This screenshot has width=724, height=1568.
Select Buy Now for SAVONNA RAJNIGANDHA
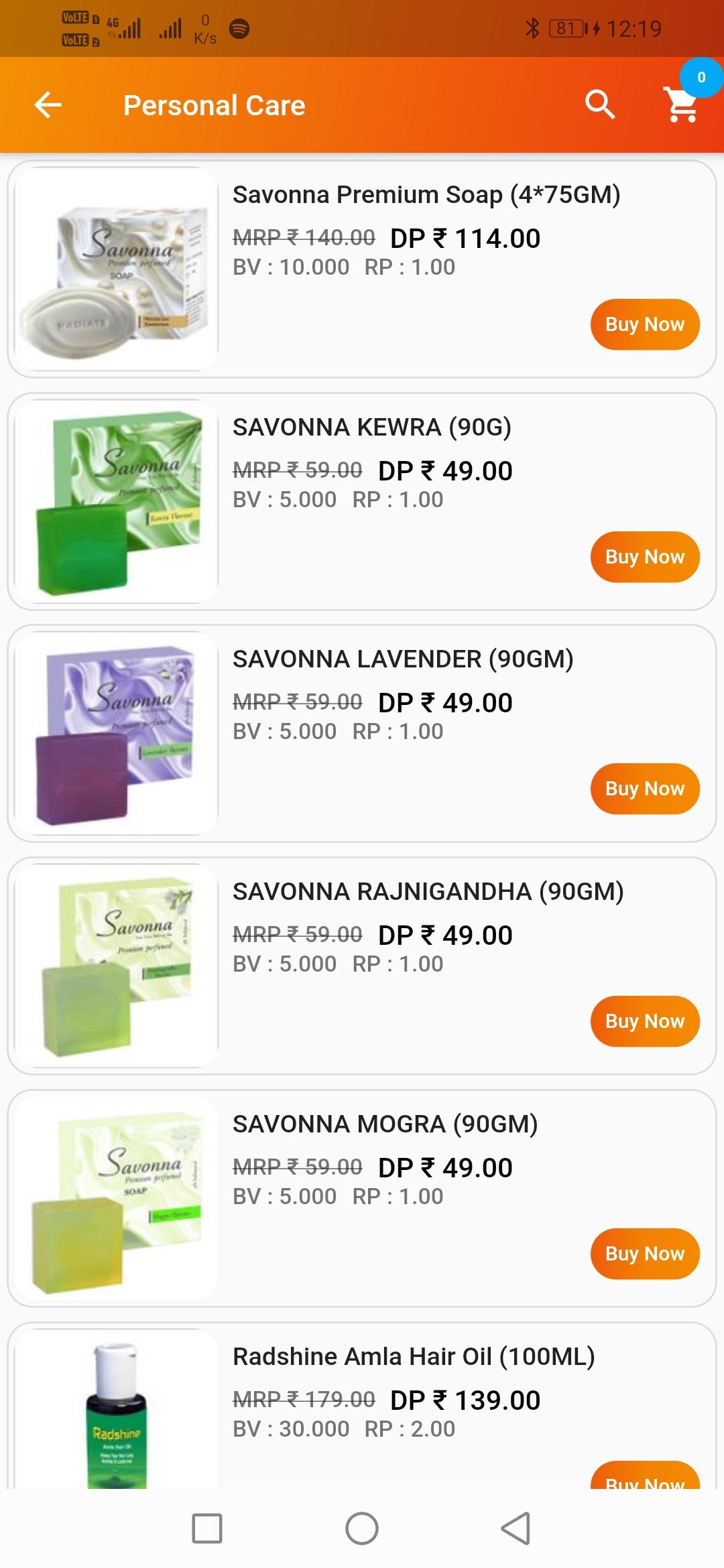[645, 1021]
